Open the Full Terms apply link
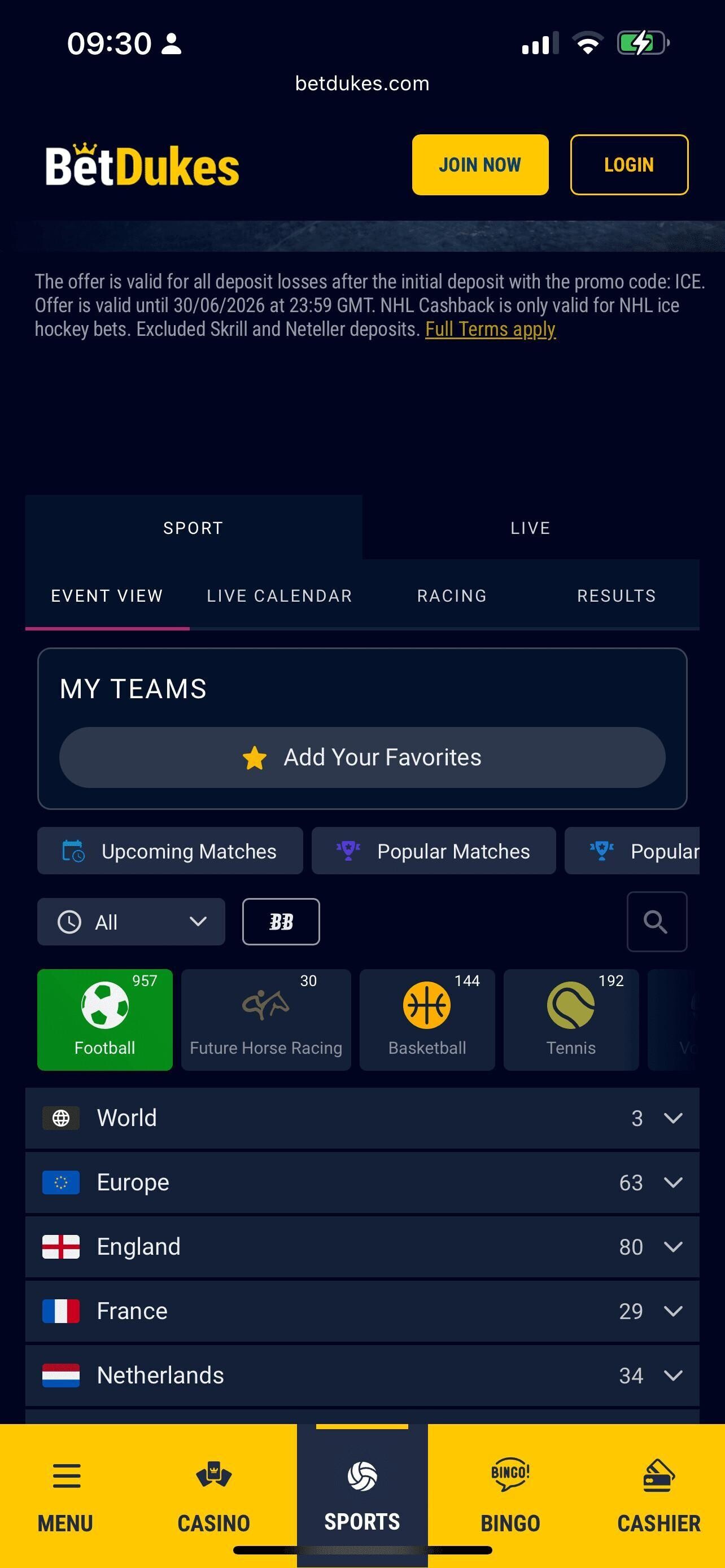Viewport: 725px width, 1568px height. 490,329
